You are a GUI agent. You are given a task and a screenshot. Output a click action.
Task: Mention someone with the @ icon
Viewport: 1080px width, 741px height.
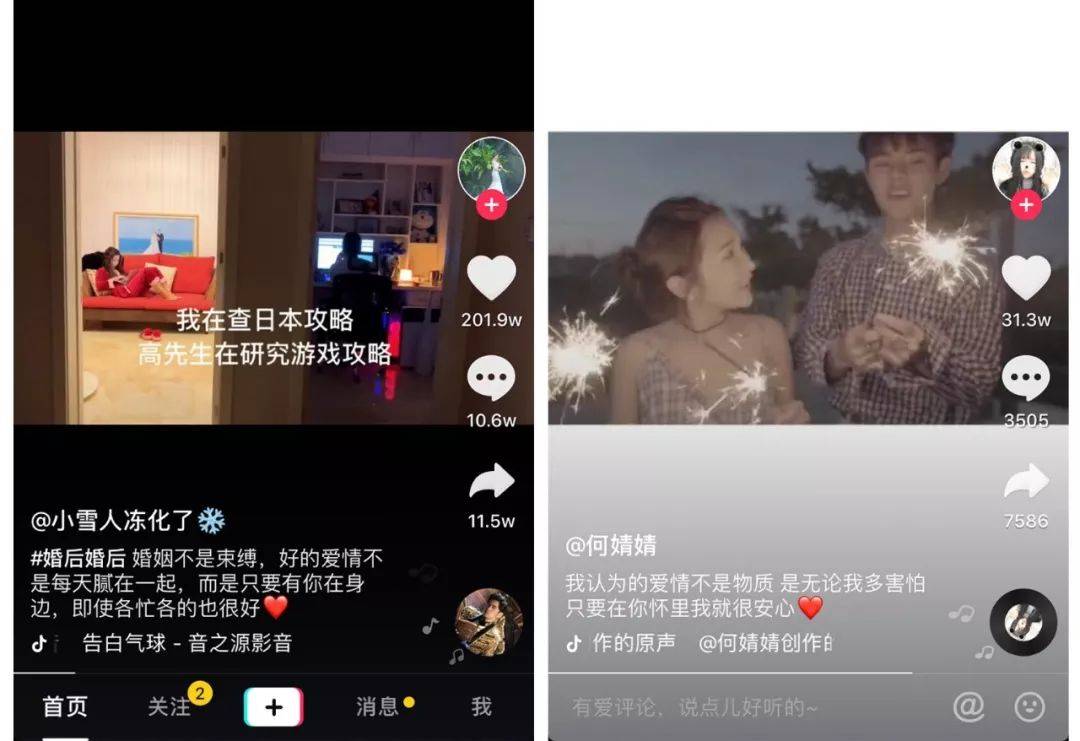coord(968,707)
